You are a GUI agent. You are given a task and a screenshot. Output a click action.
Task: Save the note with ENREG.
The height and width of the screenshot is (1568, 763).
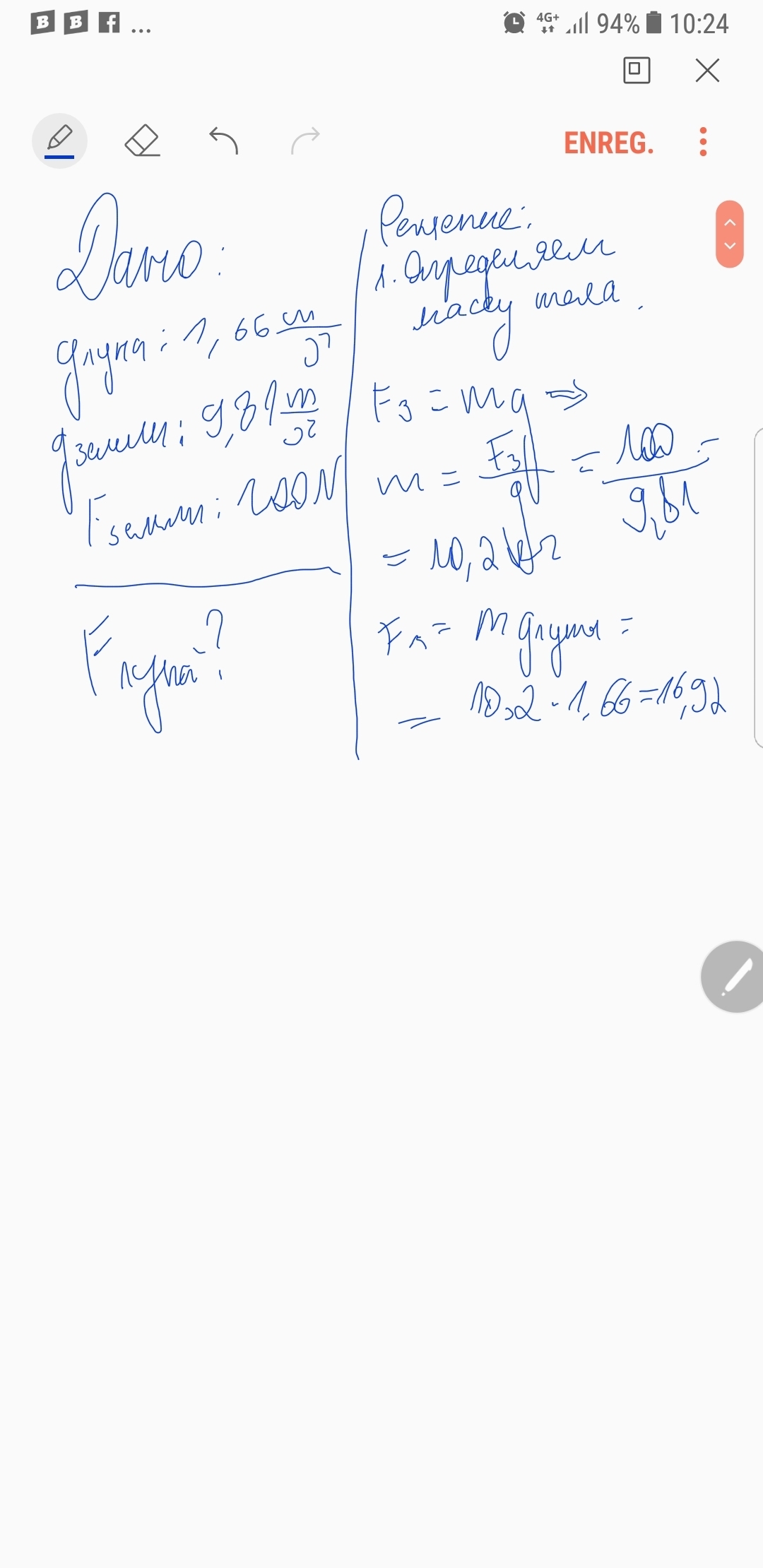click(608, 143)
